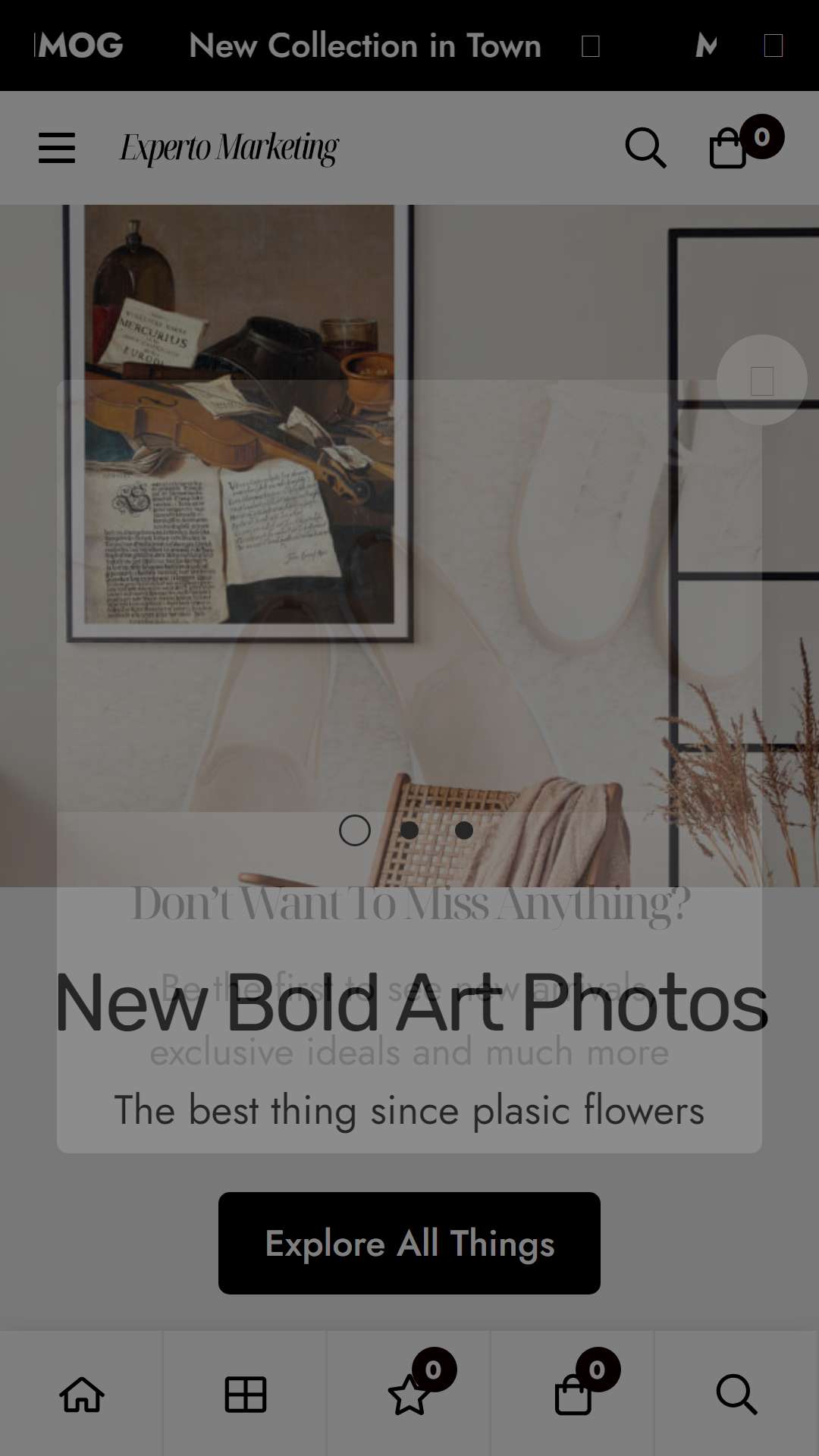This screenshot has width=819, height=1456.
Task: Select the second slider dot
Action: click(x=409, y=830)
